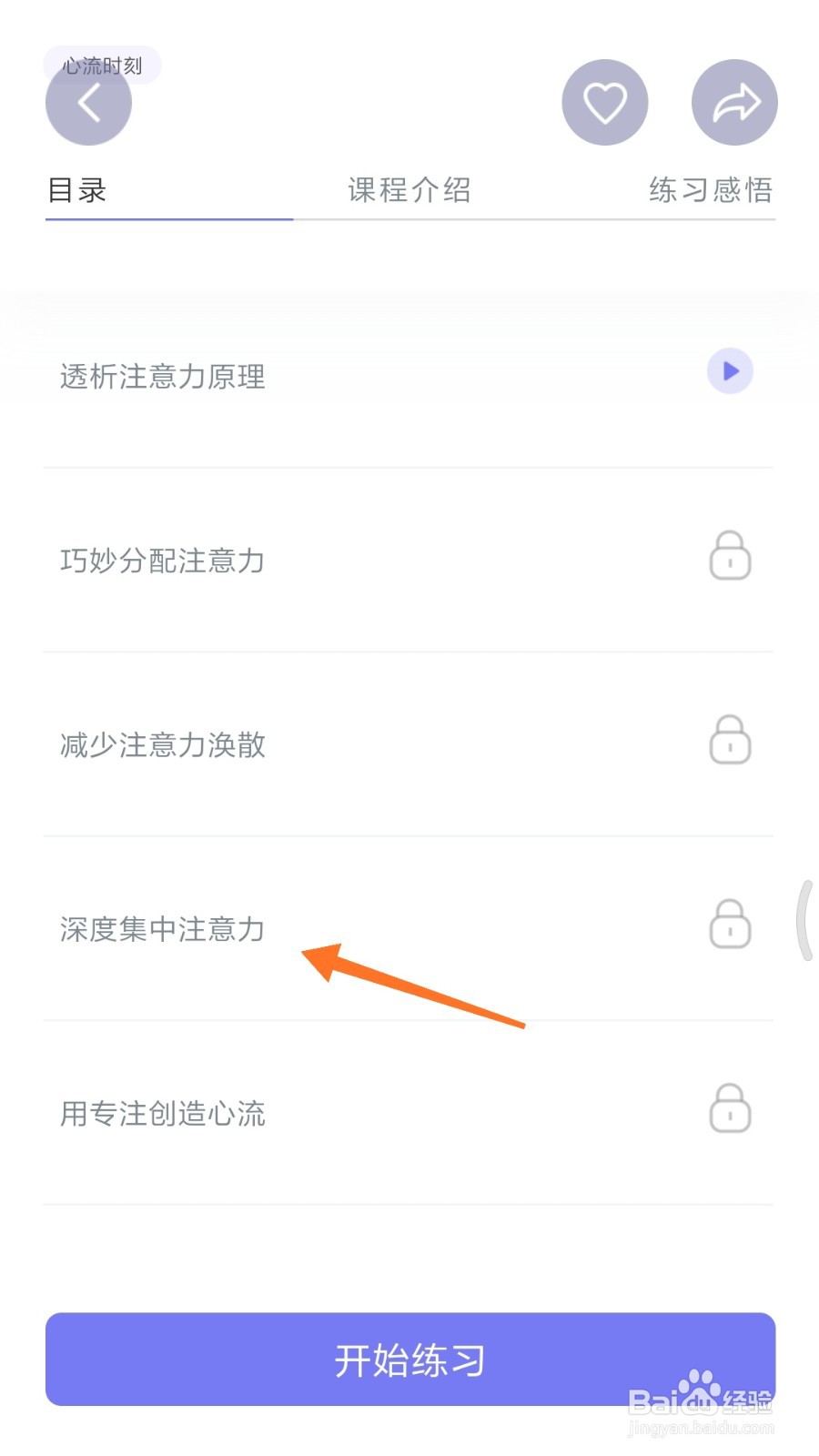Open the 练习感悟 tab
Image resolution: width=819 pixels, height=1456 pixels.
[711, 190]
